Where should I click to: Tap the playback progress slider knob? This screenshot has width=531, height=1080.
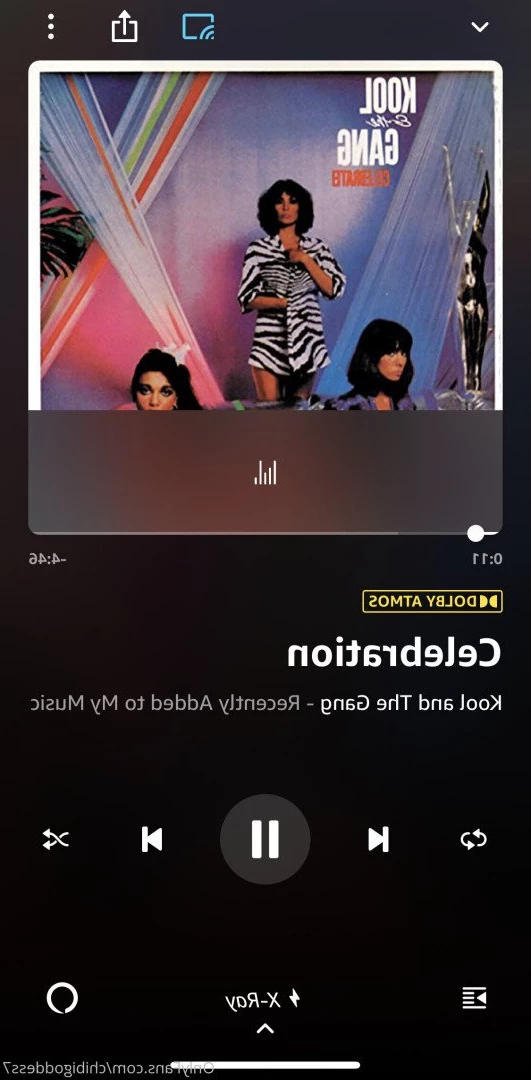[x=475, y=532]
